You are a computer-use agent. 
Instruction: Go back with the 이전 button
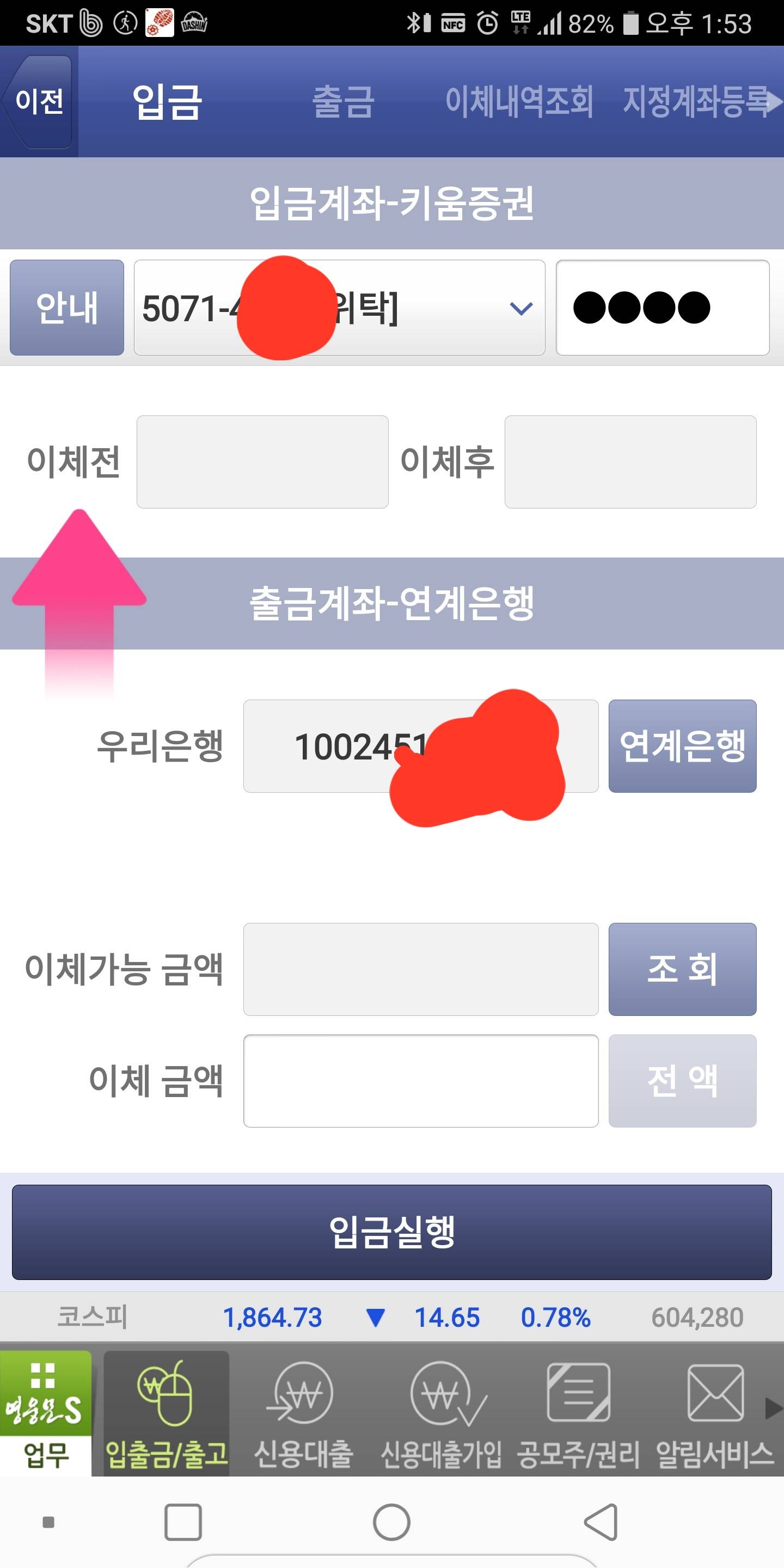39,101
